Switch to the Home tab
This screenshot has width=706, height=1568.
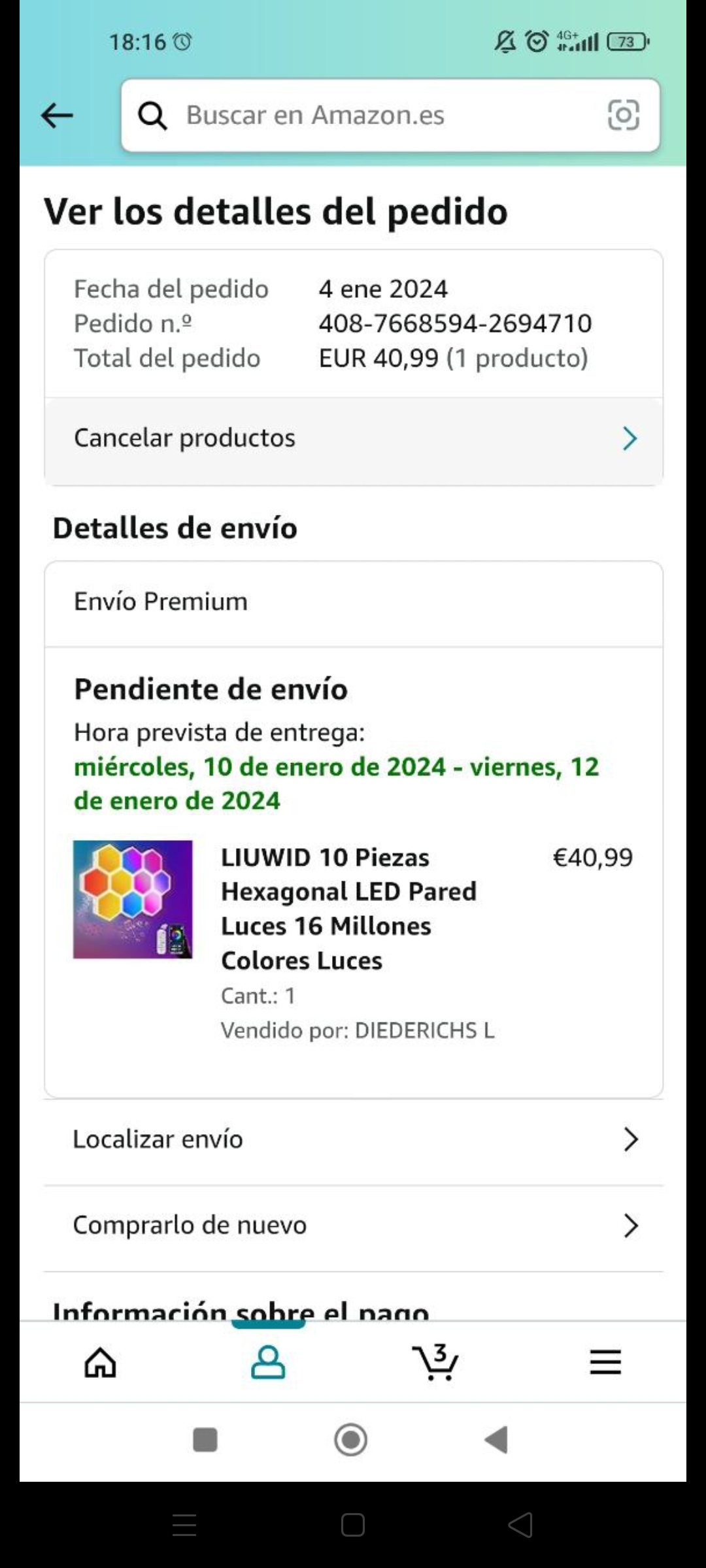[x=100, y=1362]
